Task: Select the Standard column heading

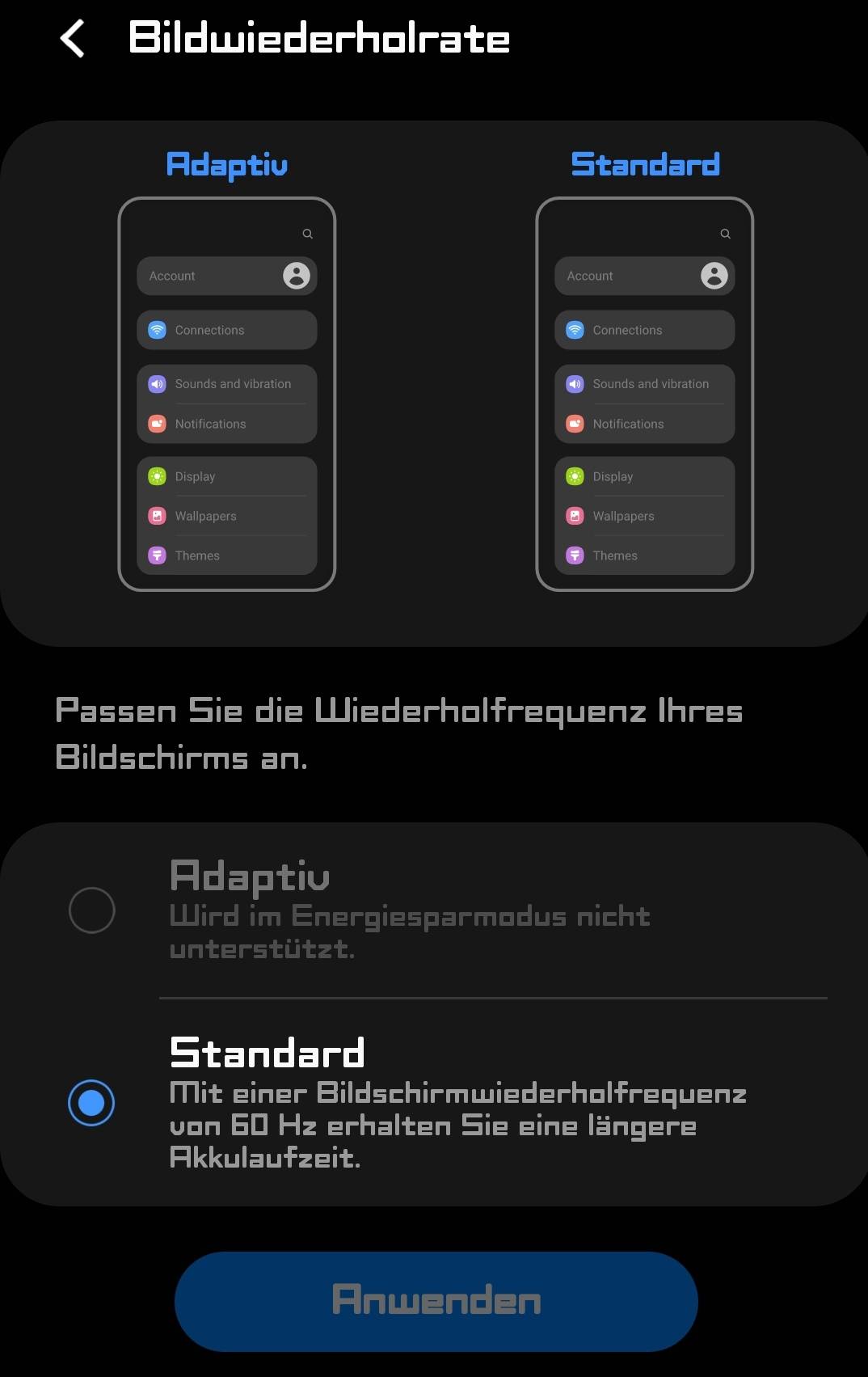Action: pos(644,164)
